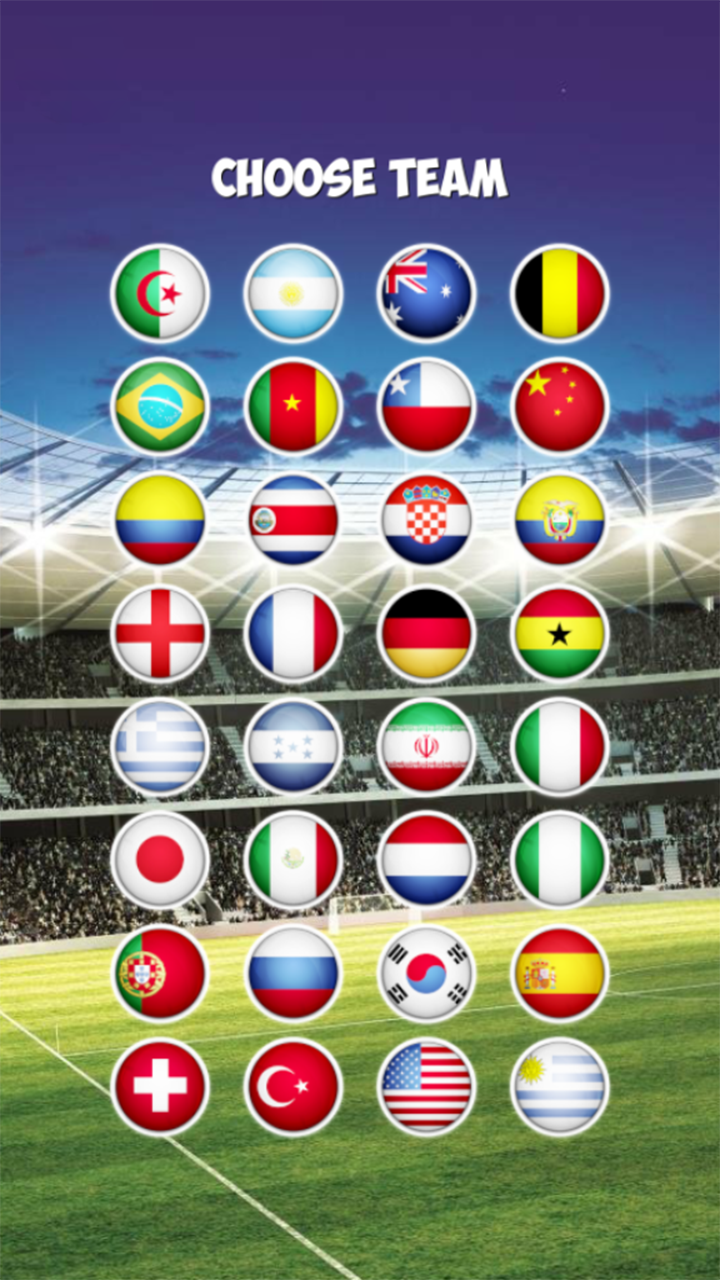Viewport: 720px width, 1280px height.
Task: Choose the Croatia team flag
Action: click(426, 520)
